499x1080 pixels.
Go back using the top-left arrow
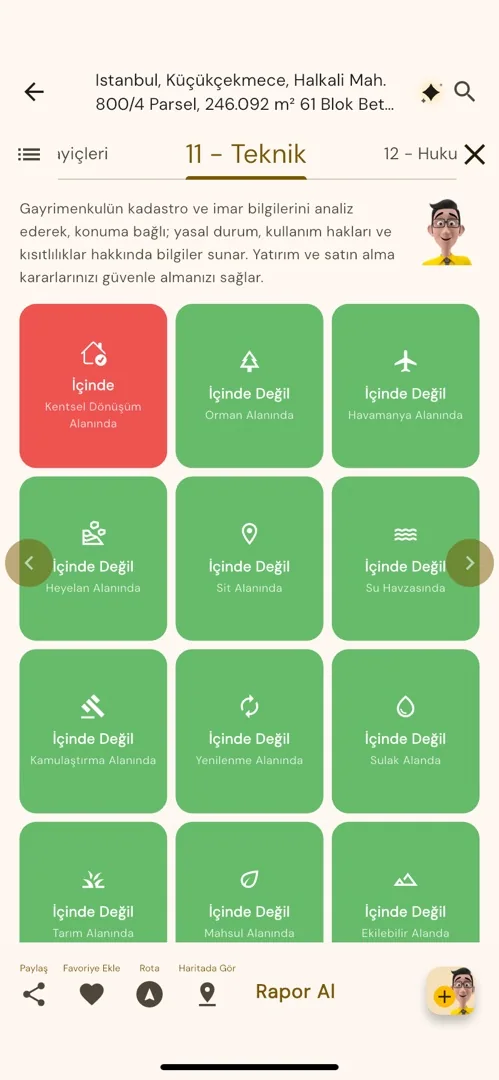(34, 92)
